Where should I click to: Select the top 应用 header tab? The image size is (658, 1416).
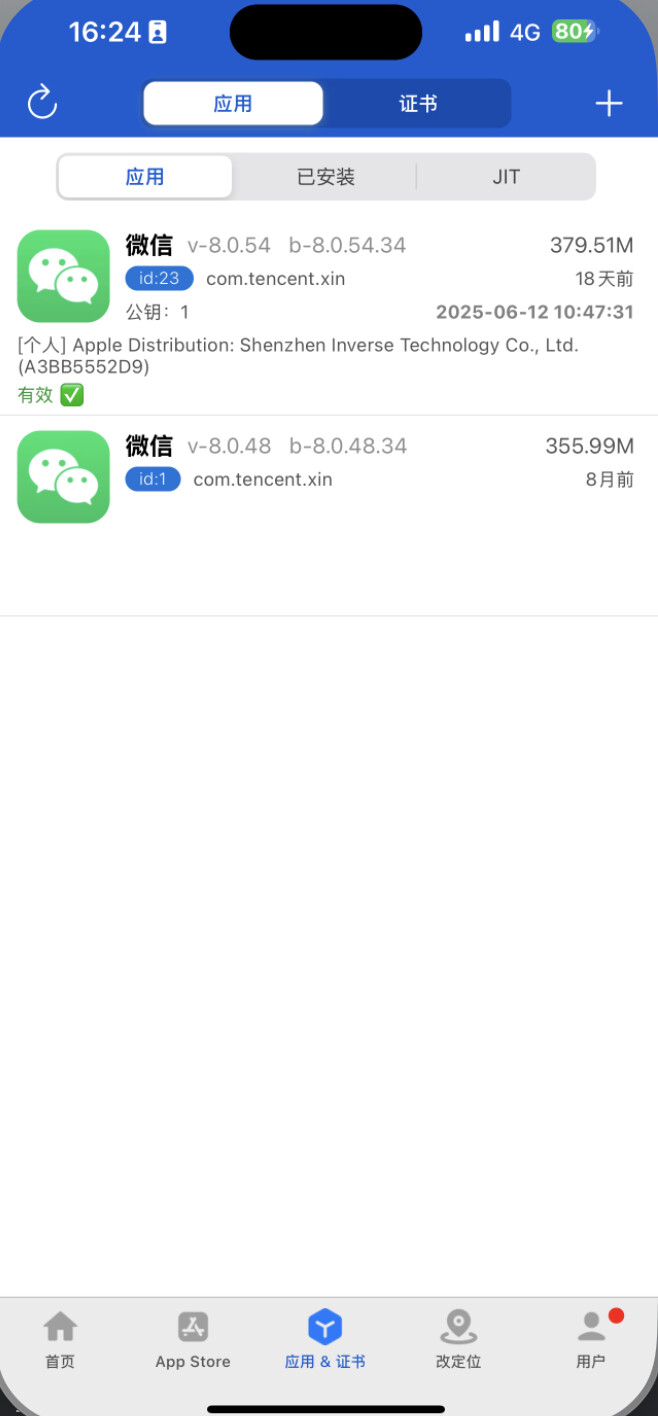tap(233, 104)
